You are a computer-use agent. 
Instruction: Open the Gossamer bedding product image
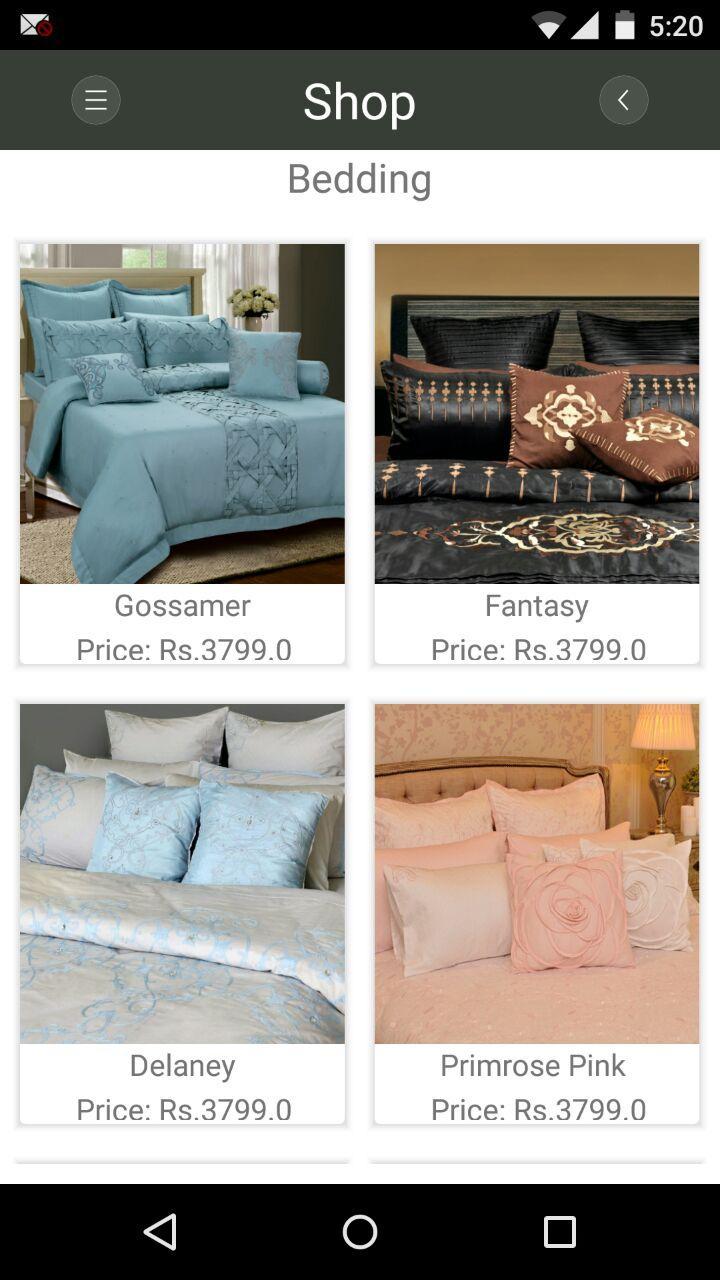point(182,412)
